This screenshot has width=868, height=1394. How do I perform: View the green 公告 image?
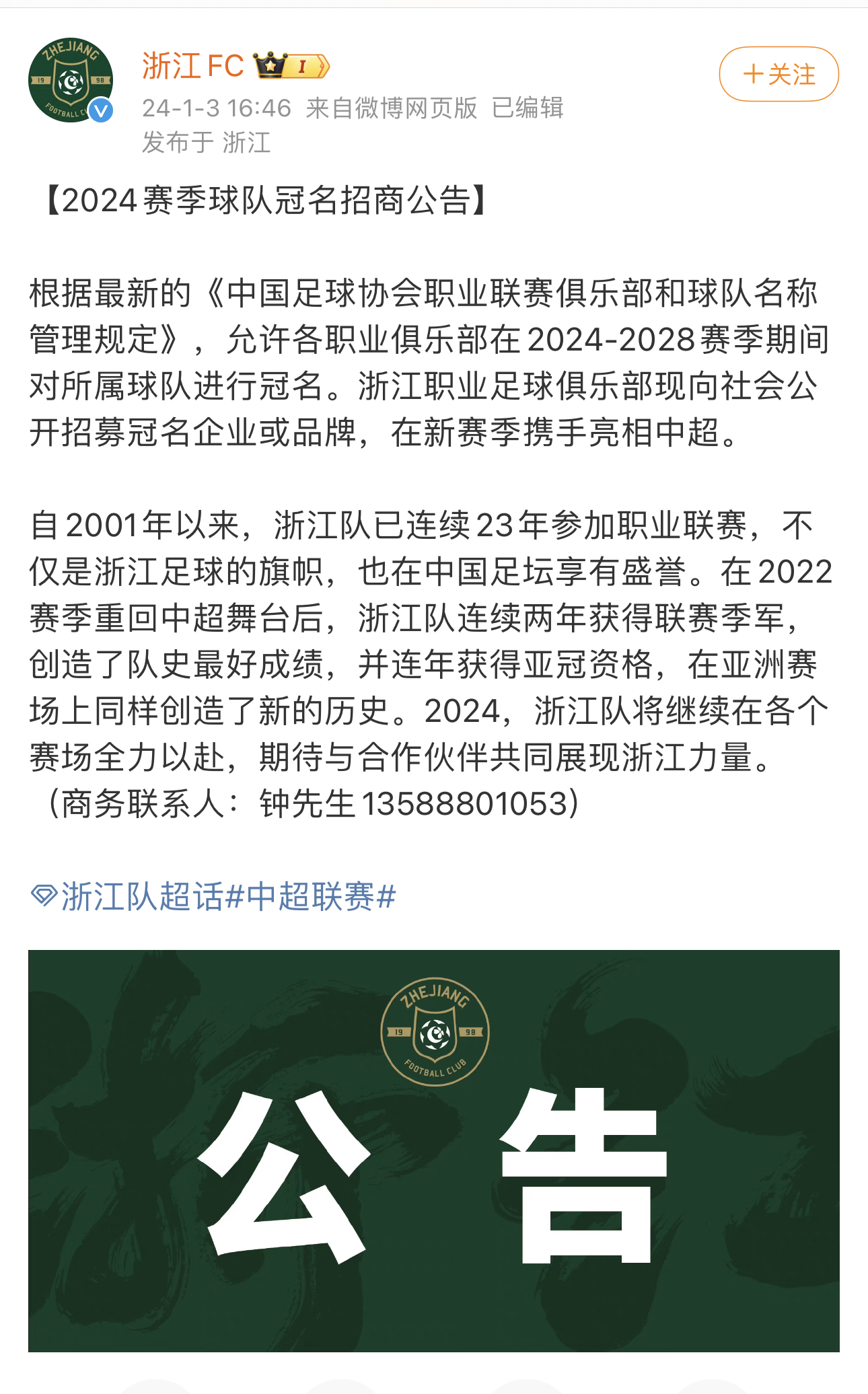pyautogui.click(x=434, y=1150)
